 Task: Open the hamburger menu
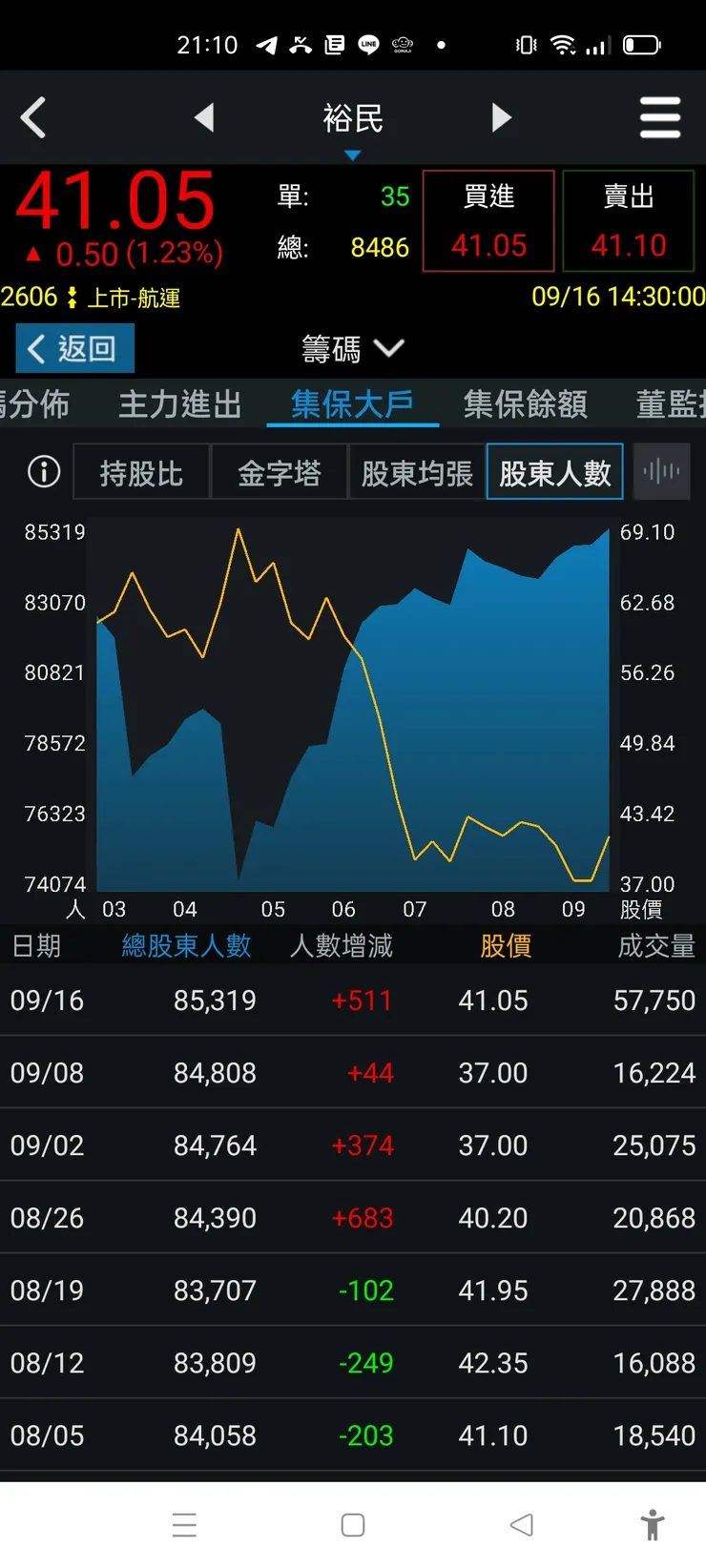point(660,116)
